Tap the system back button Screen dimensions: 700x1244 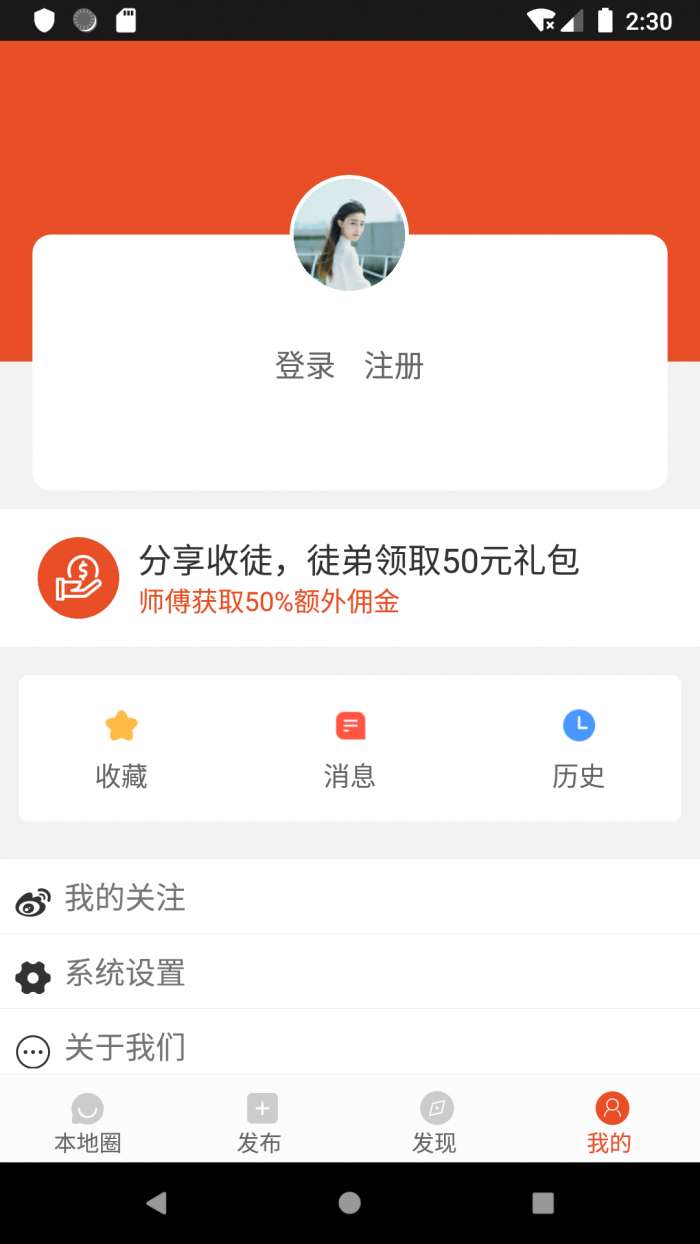tap(156, 1203)
